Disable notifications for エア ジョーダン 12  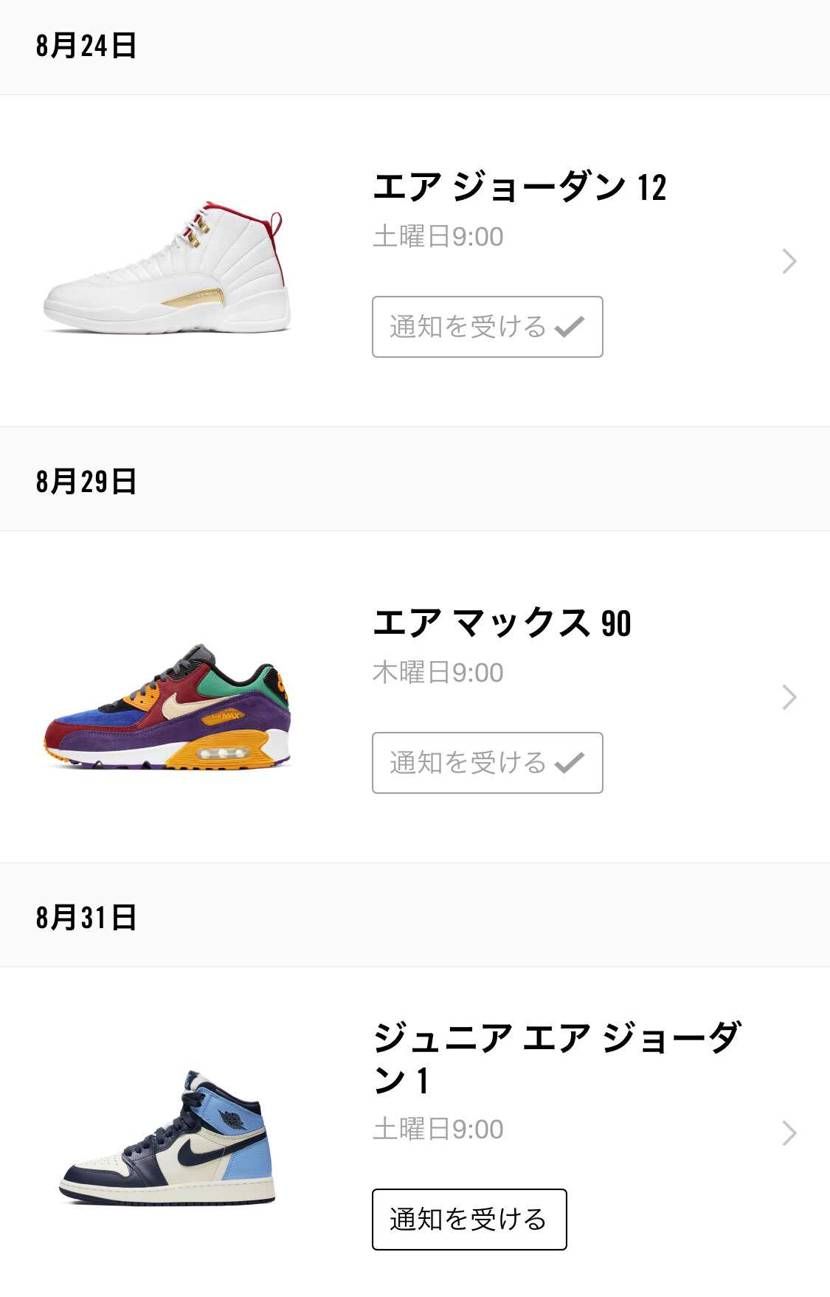click(x=487, y=327)
